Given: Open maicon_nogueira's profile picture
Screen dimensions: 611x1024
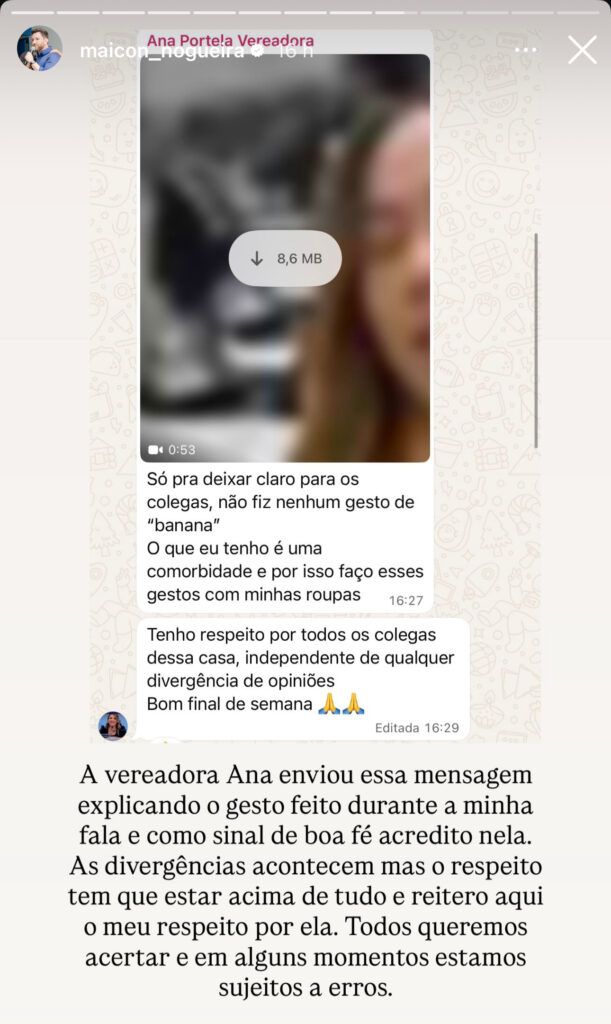Looking at the screenshot, I should (39, 49).
